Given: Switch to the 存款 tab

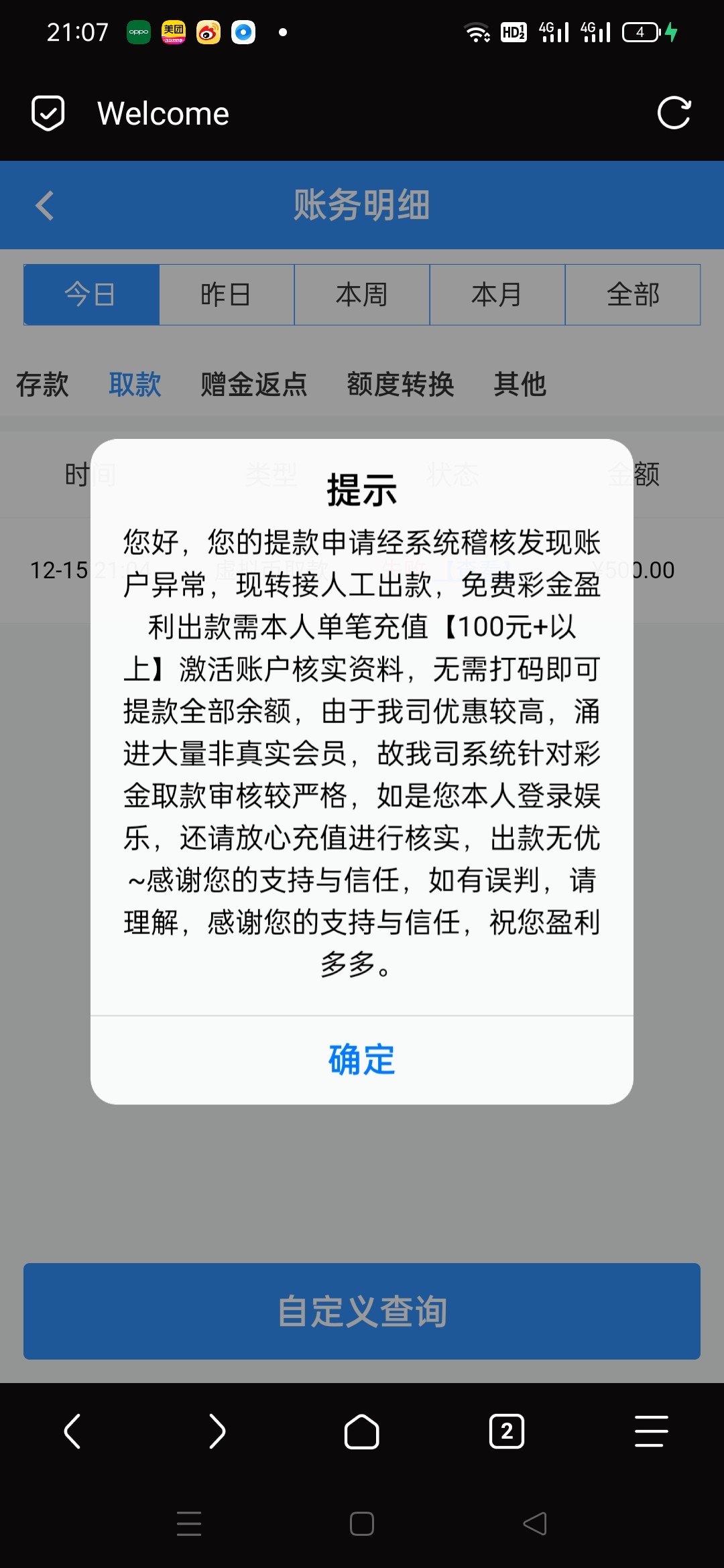Looking at the screenshot, I should [x=42, y=385].
